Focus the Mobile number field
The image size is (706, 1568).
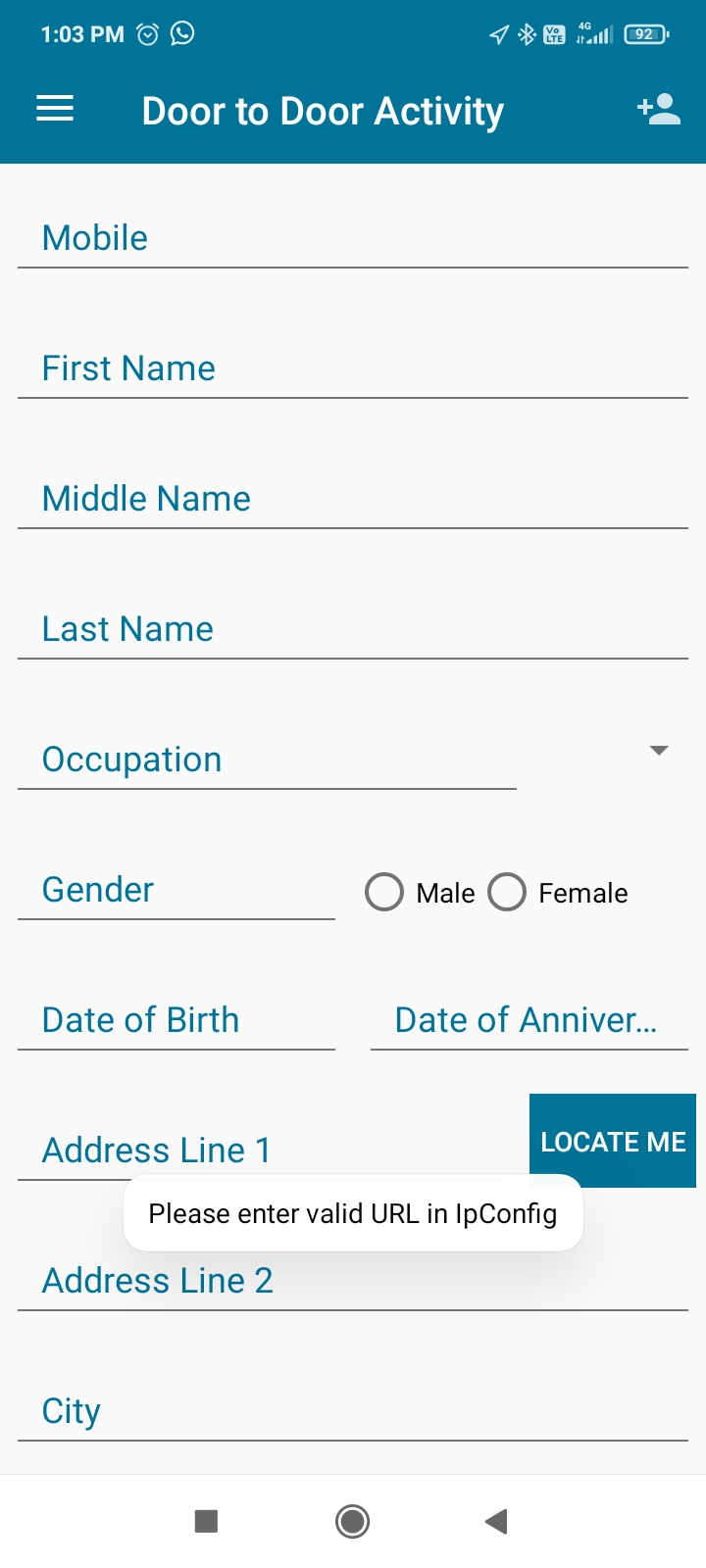(353, 238)
